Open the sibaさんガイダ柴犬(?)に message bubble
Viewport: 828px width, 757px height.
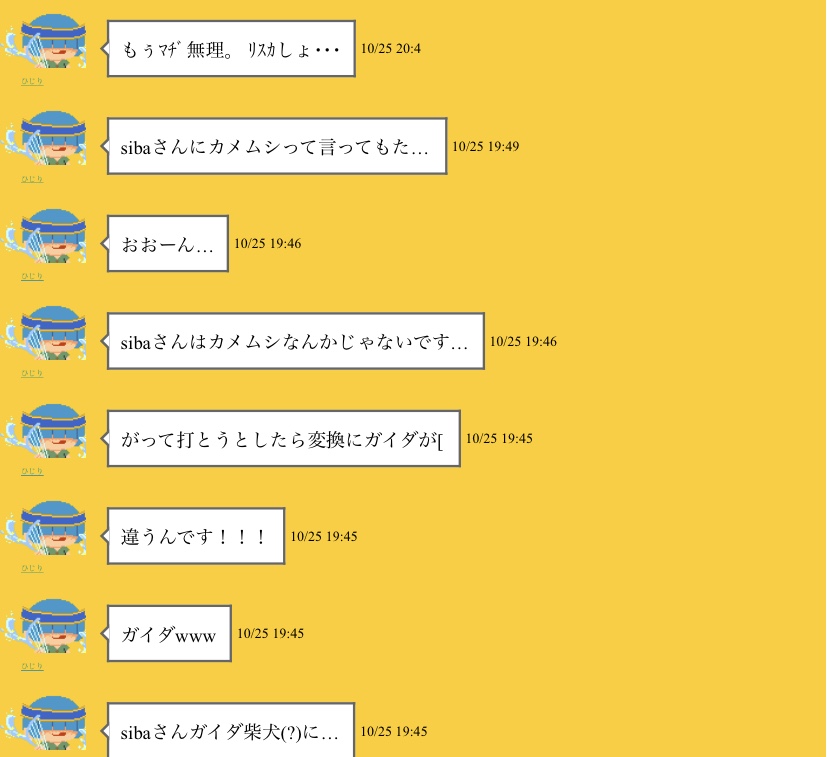click(x=231, y=731)
